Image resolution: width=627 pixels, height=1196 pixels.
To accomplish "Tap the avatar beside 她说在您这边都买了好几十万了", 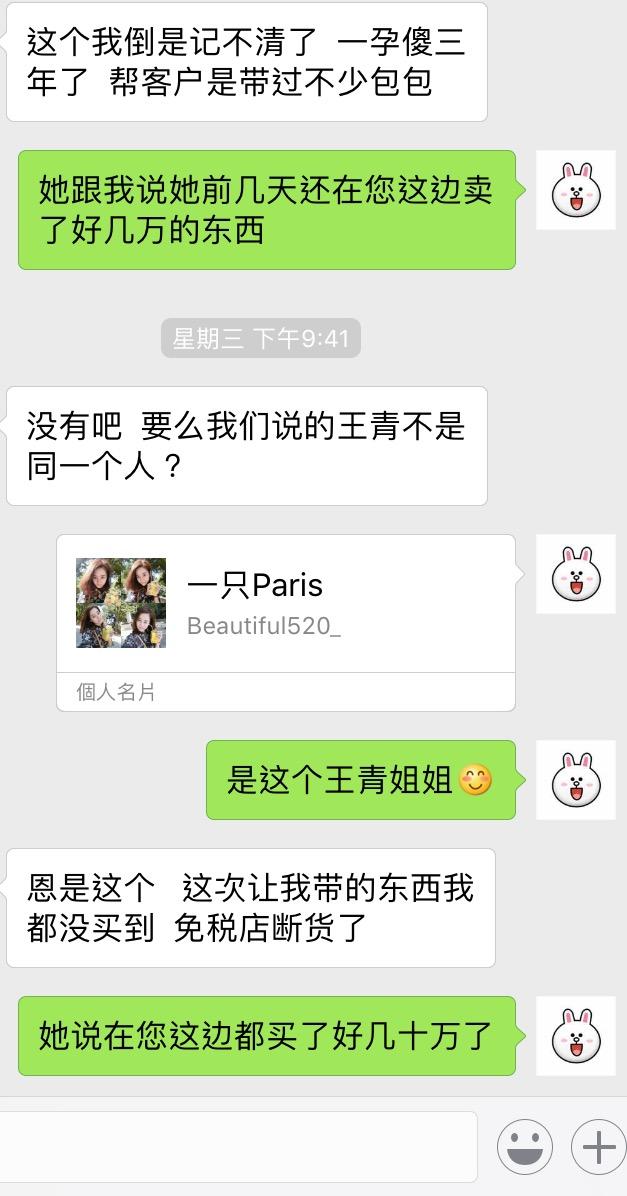I will coord(575,1036).
